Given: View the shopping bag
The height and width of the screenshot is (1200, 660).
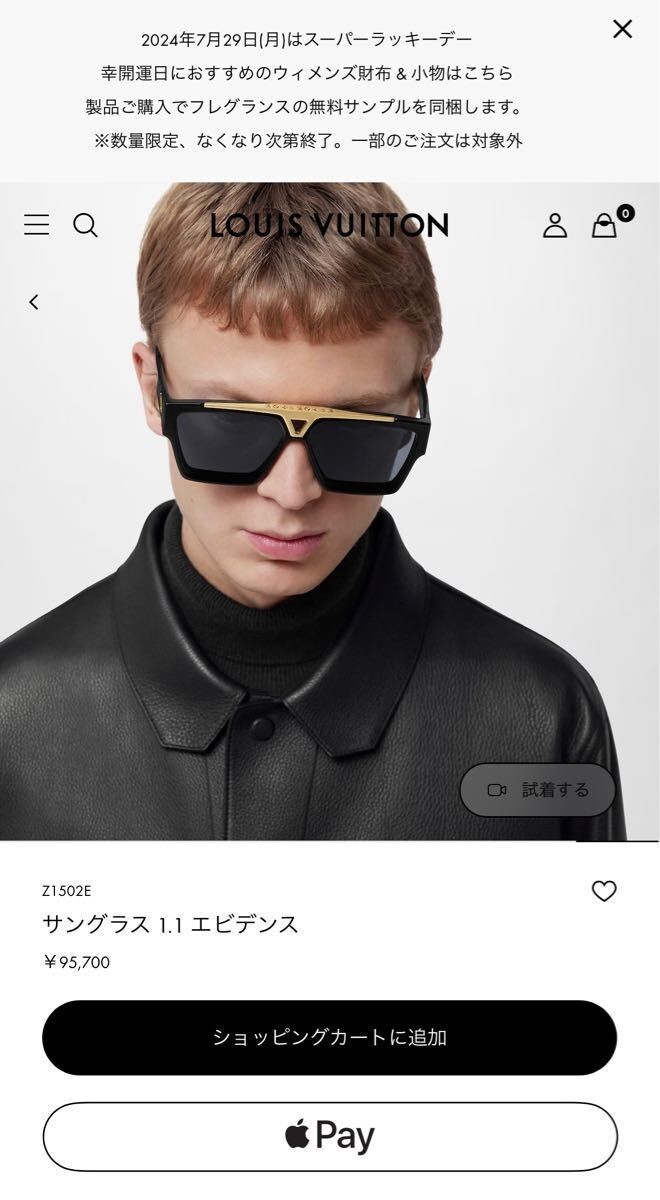Looking at the screenshot, I should pos(605,225).
